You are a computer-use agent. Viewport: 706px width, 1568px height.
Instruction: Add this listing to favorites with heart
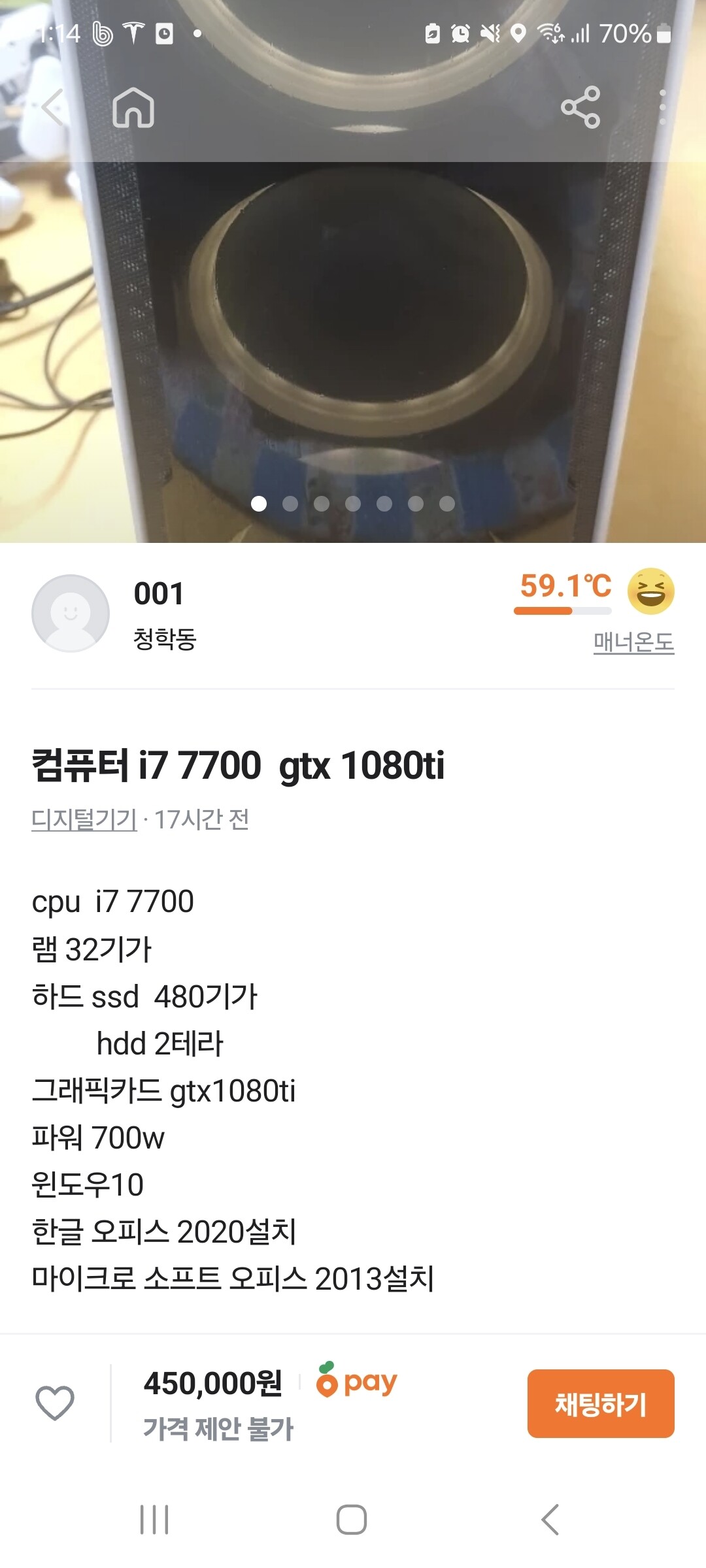tap(55, 1403)
